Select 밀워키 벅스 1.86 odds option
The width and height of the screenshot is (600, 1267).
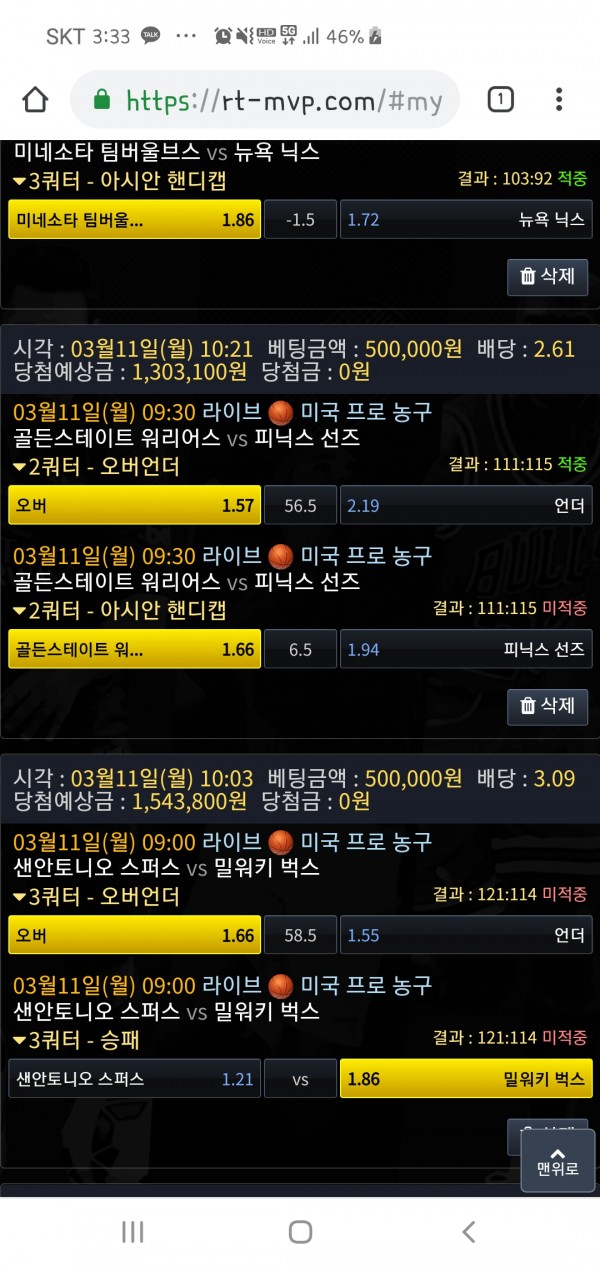466,1079
